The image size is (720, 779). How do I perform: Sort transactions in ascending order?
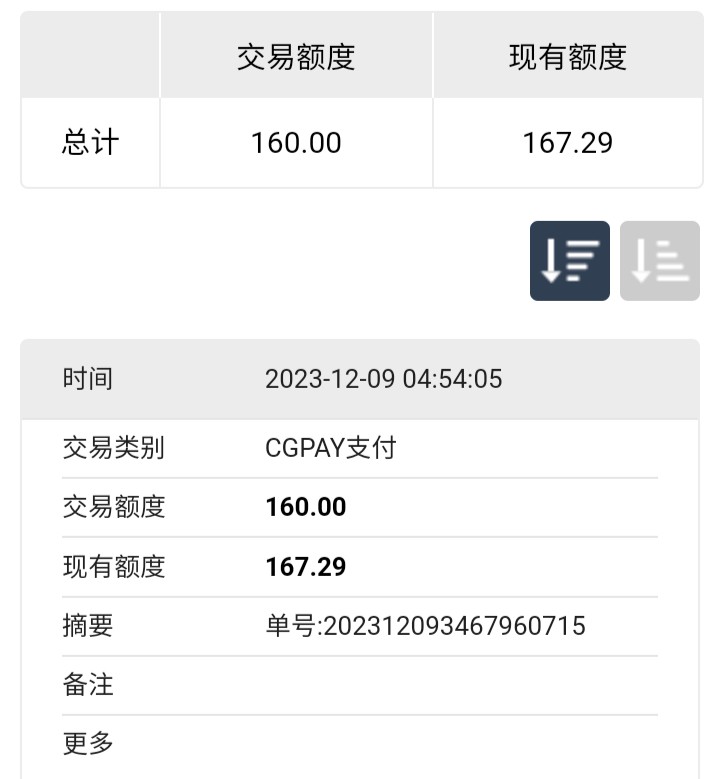pyautogui.click(x=659, y=261)
